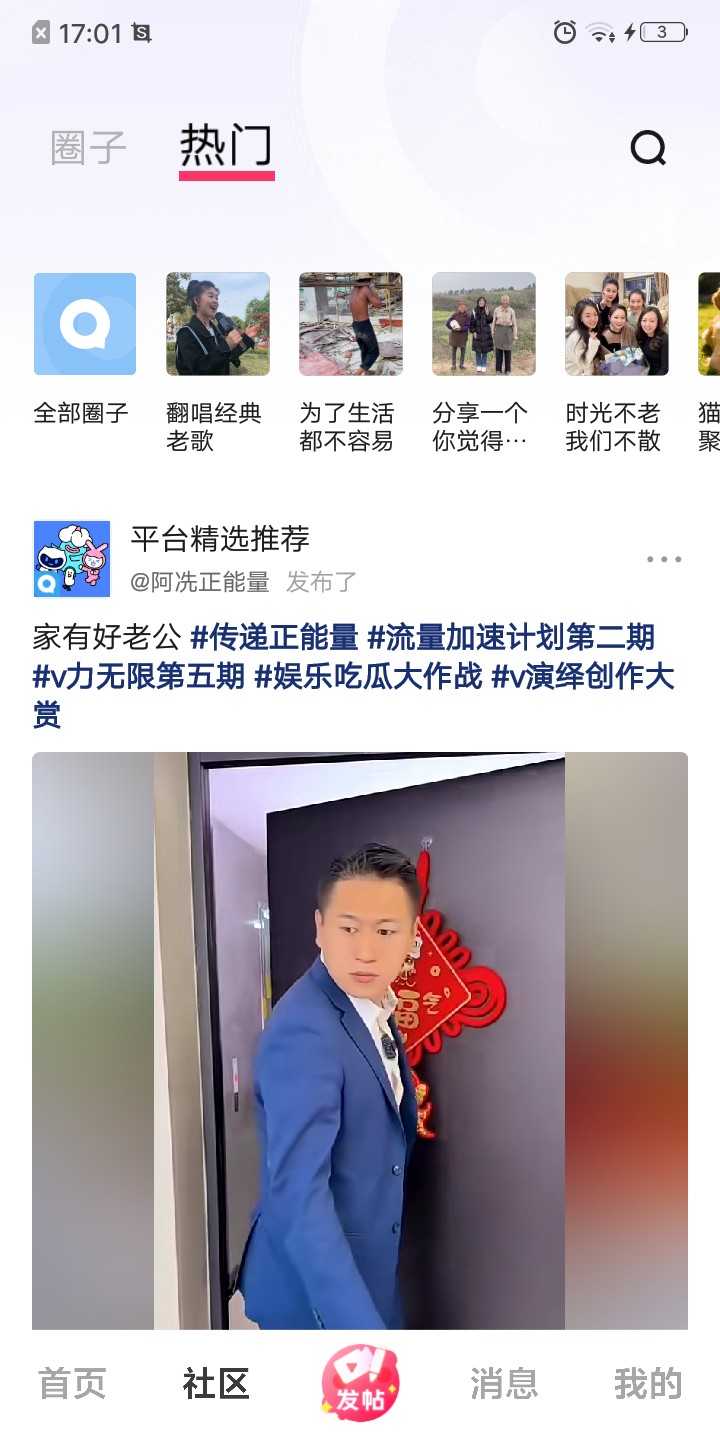The width and height of the screenshot is (720, 1436).
Task: Switch to the 圈子 tab
Action: coord(88,148)
